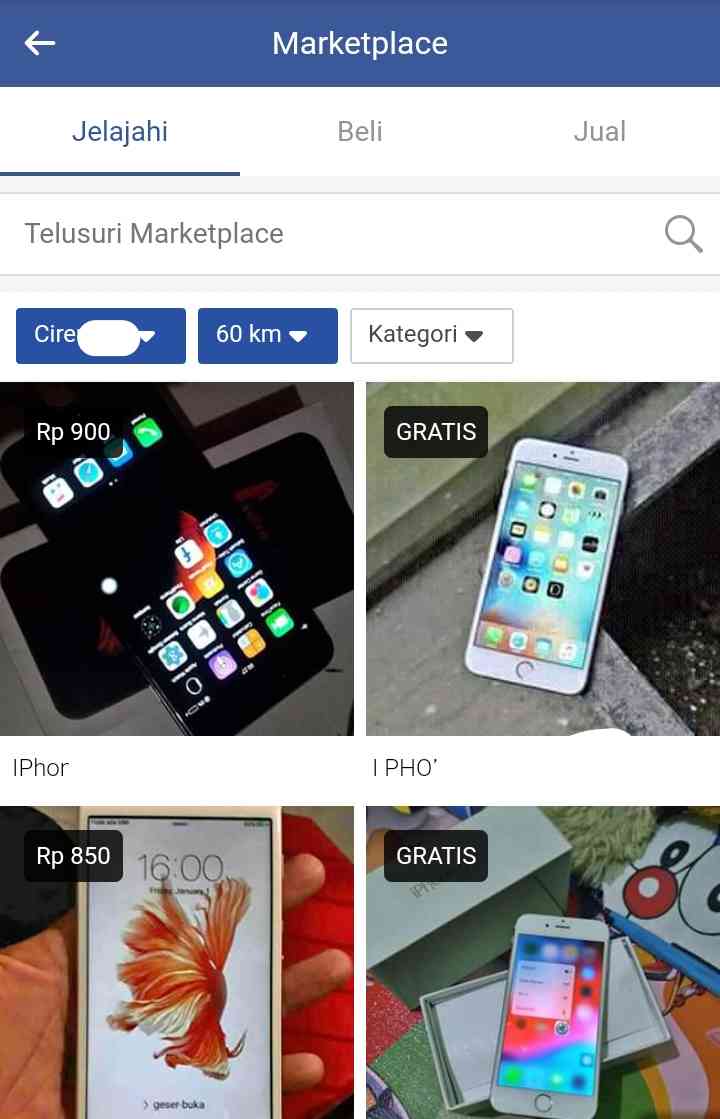Expand the Kategori dropdown
This screenshot has height=1119, width=720.
pyautogui.click(x=431, y=335)
